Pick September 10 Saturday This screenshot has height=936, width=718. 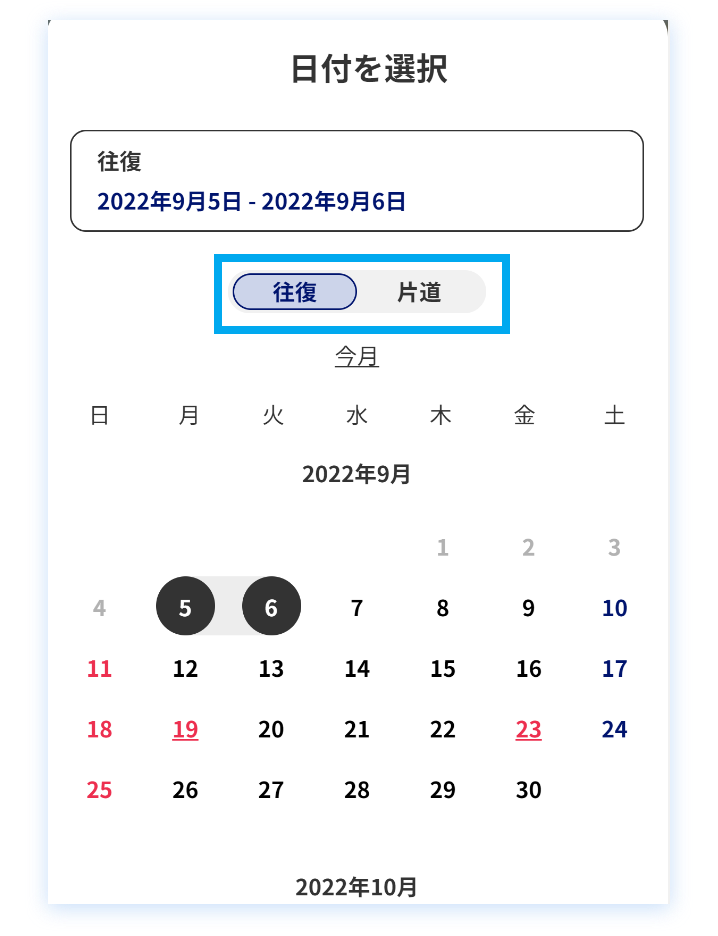pyautogui.click(x=614, y=607)
